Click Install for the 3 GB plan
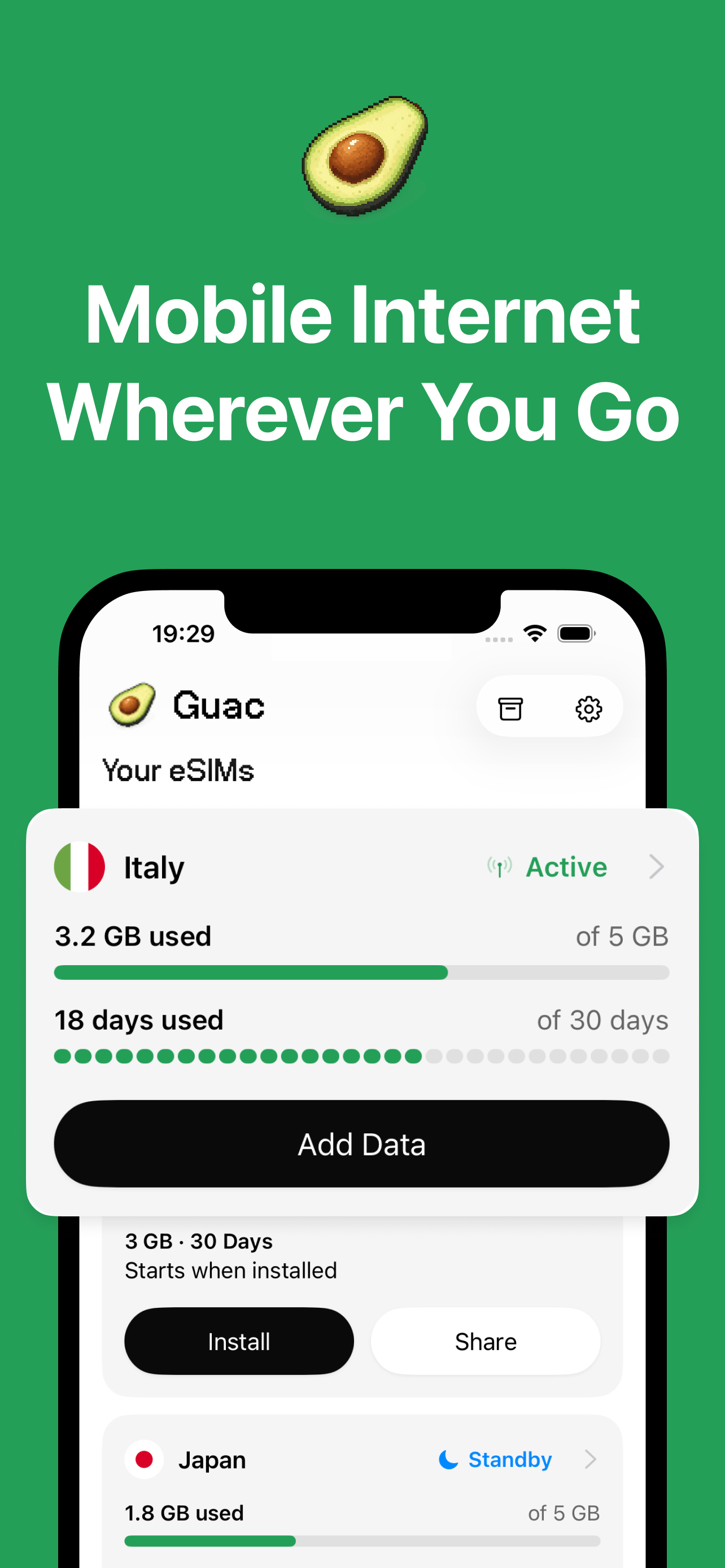The height and width of the screenshot is (1568, 725). click(239, 1341)
